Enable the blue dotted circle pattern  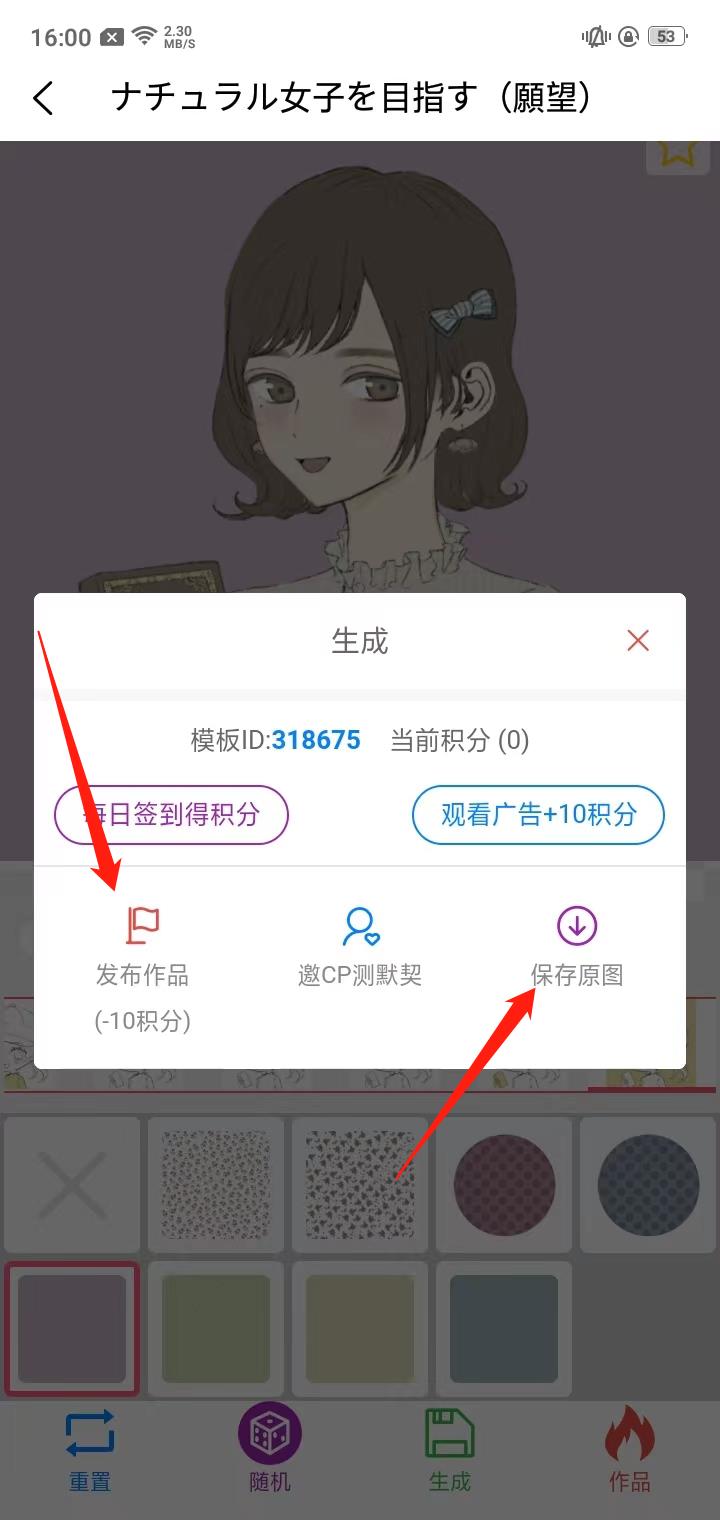[648, 1184]
